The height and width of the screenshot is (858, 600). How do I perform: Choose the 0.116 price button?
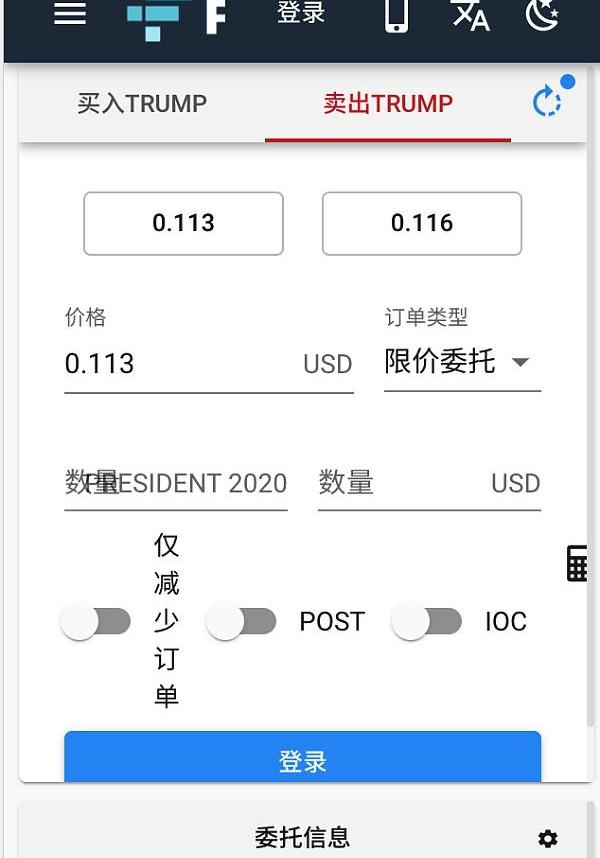(x=422, y=223)
